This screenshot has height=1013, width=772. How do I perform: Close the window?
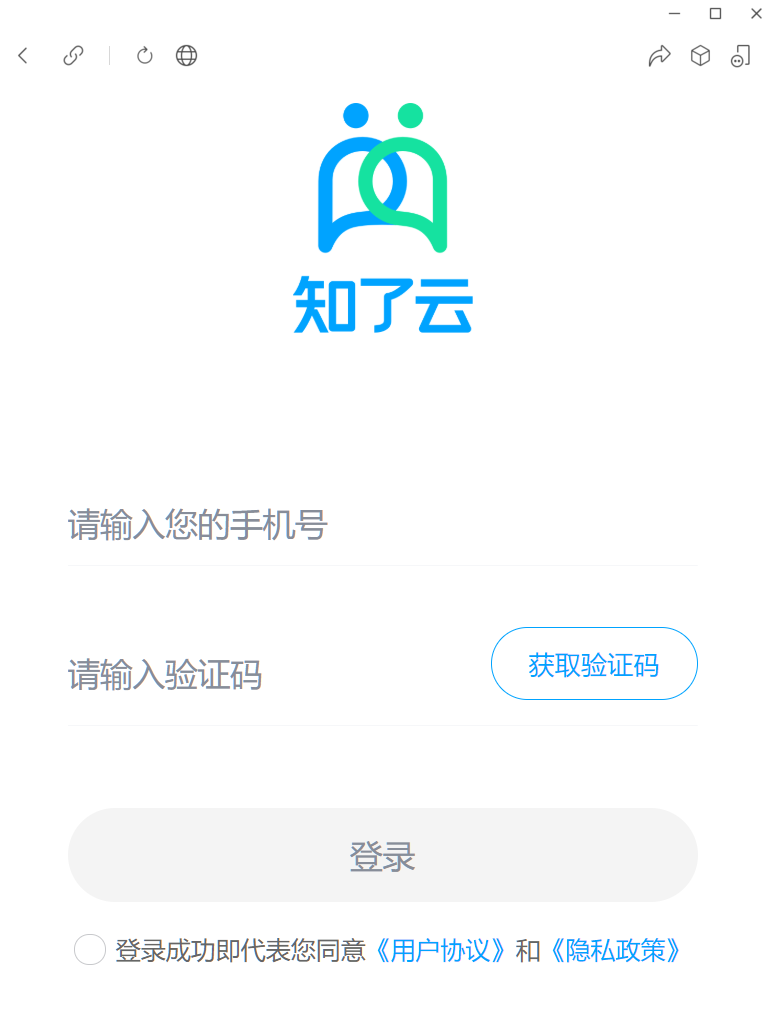756,13
